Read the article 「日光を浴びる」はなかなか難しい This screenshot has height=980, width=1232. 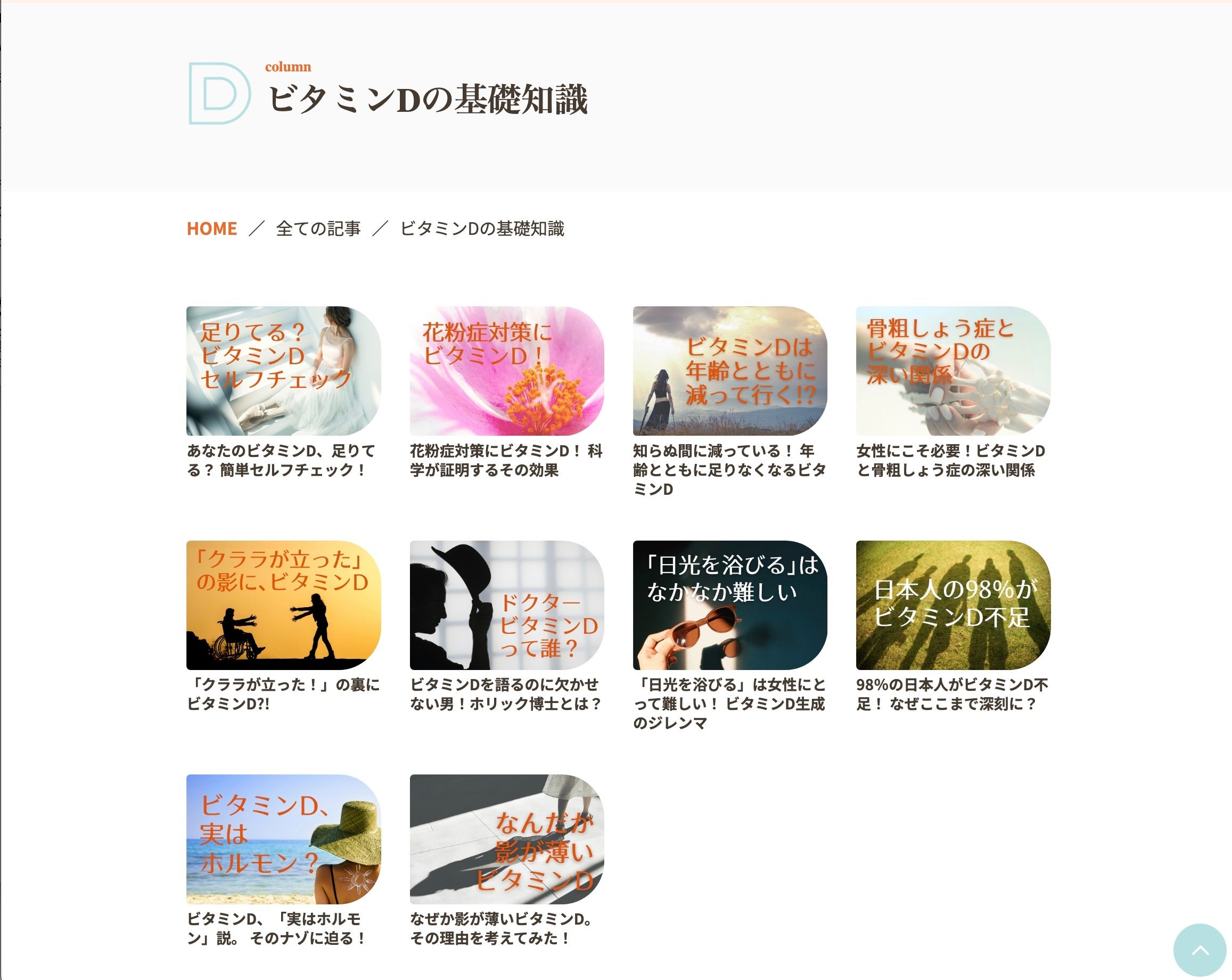[730, 605]
